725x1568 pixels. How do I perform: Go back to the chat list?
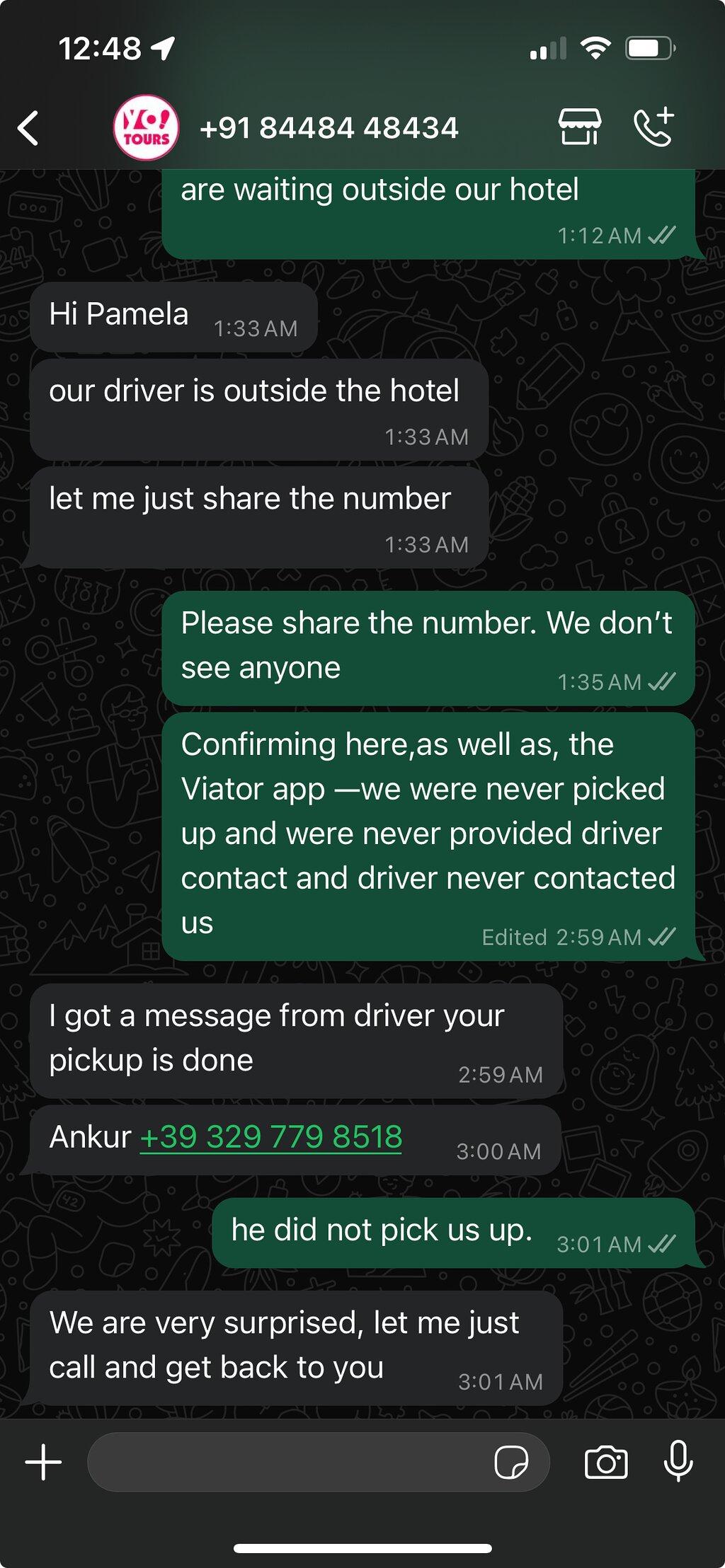tap(28, 129)
